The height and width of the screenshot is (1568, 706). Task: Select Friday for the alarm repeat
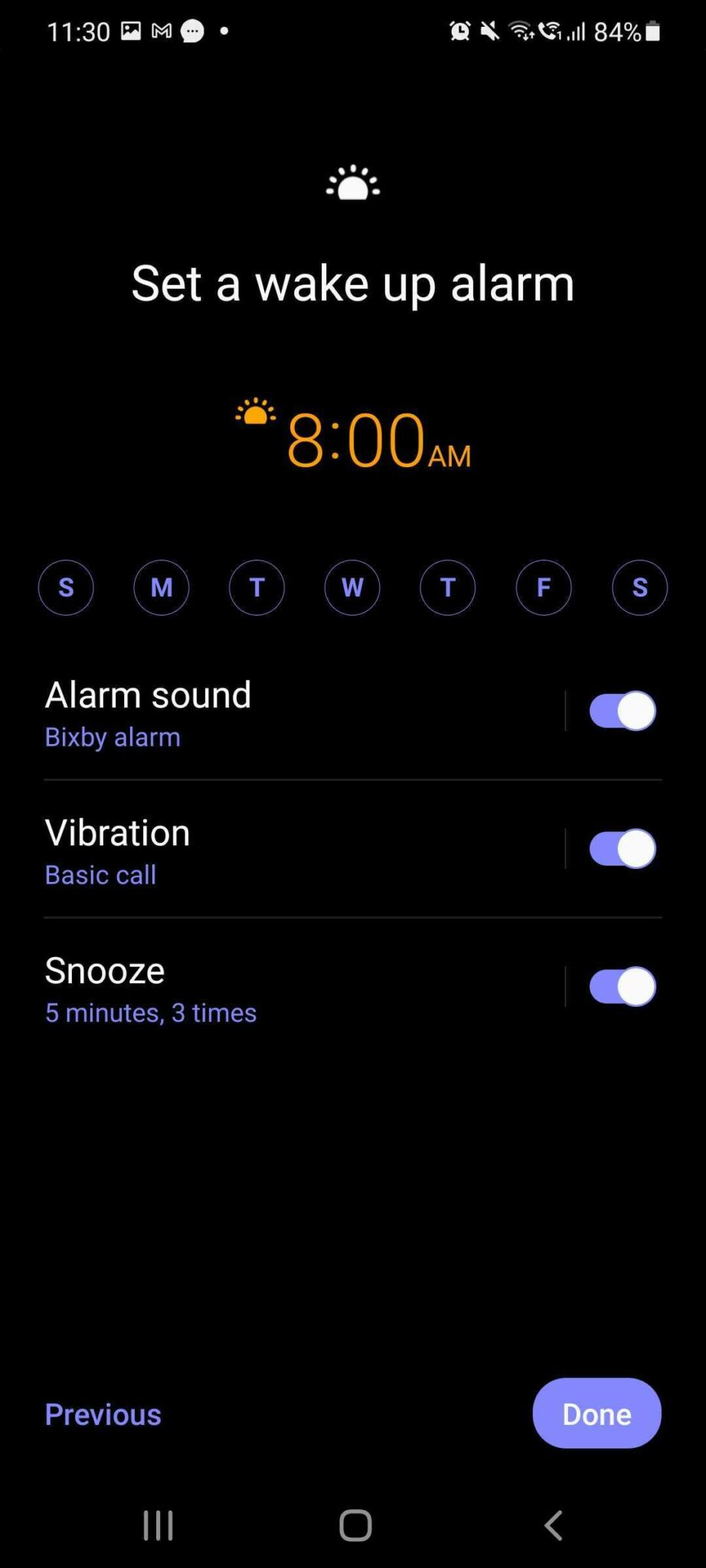pyautogui.click(x=544, y=587)
